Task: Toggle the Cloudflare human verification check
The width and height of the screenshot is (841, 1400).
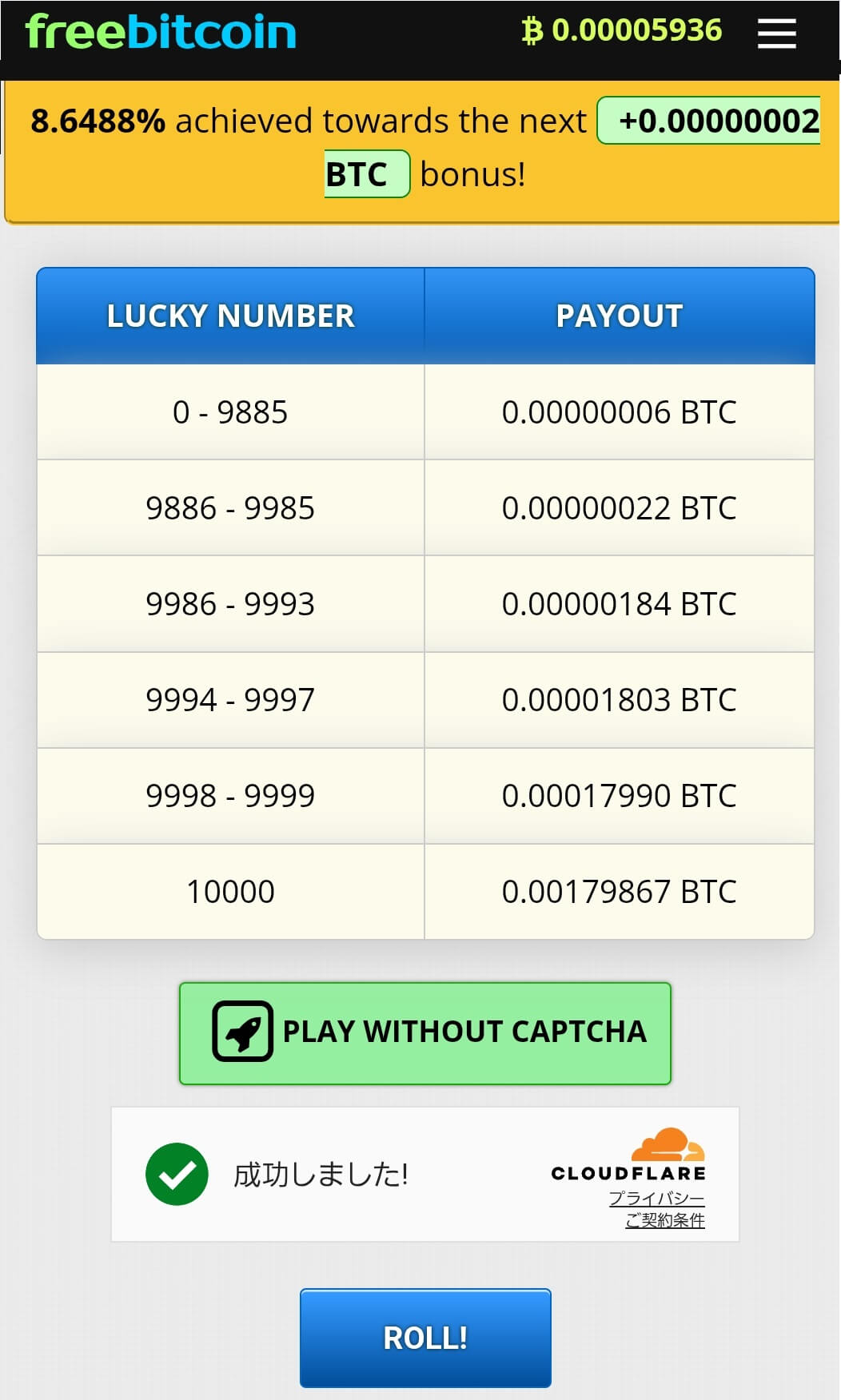Action: pos(177,1172)
